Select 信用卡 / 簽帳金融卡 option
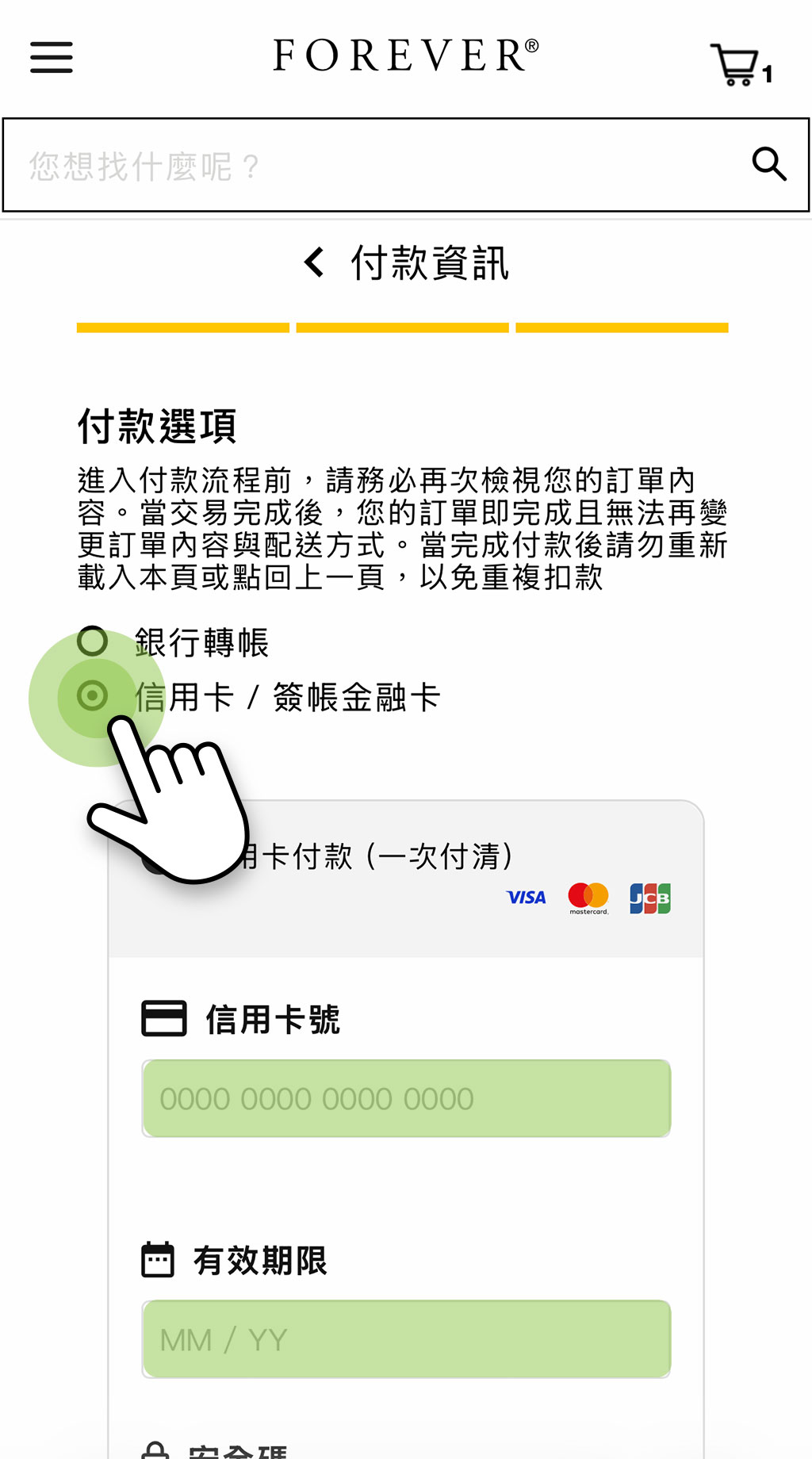 tap(93, 696)
